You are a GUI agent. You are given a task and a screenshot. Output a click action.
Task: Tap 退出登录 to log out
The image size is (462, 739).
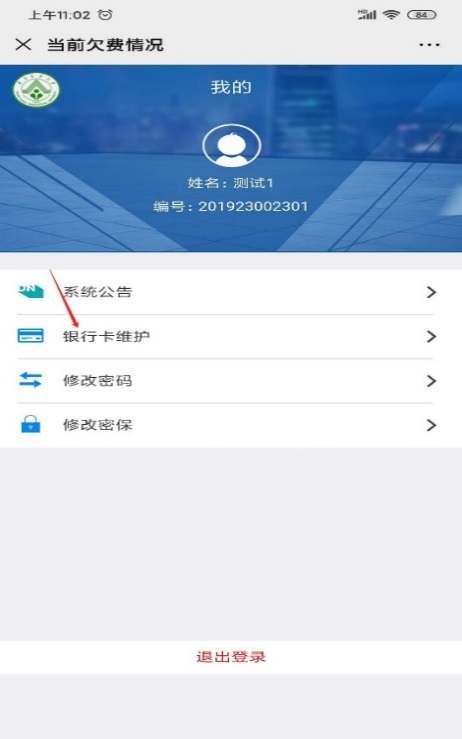(x=231, y=657)
